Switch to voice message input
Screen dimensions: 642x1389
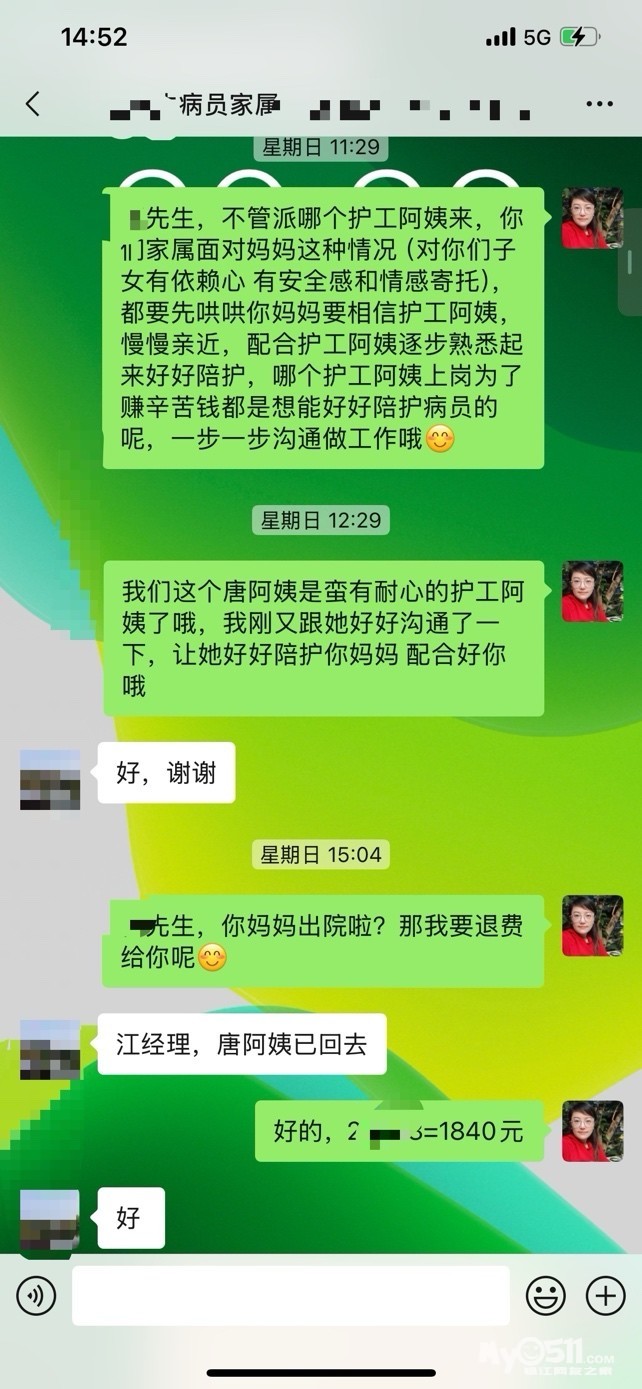pyautogui.click(x=36, y=1296)
